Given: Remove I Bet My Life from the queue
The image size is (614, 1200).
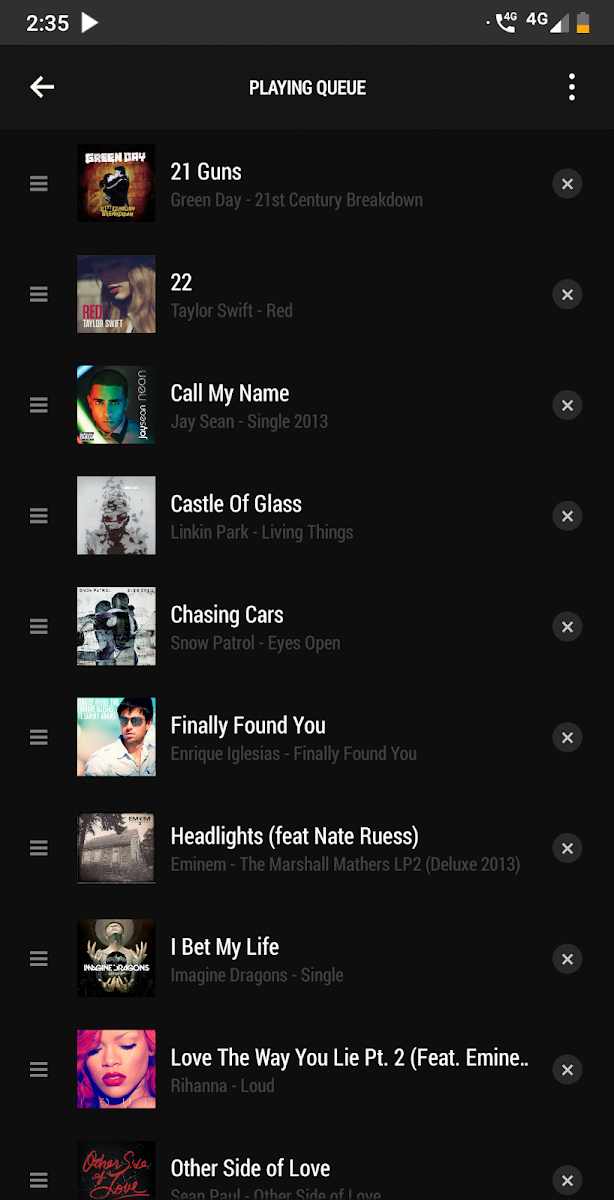Looking at the screenshot, I should [x=567, y=959].
